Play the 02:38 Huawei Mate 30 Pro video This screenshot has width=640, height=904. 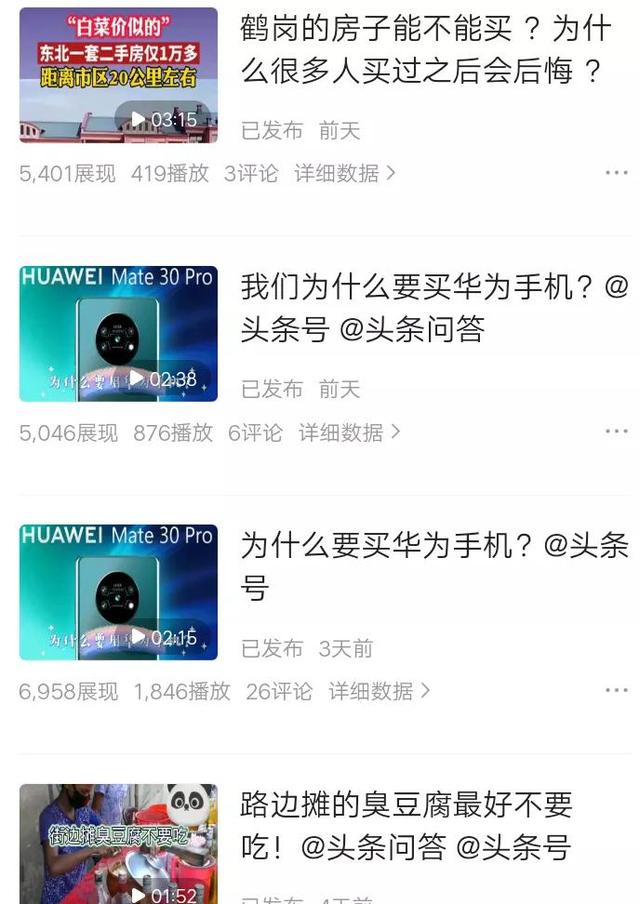click(x=118, y=334)
